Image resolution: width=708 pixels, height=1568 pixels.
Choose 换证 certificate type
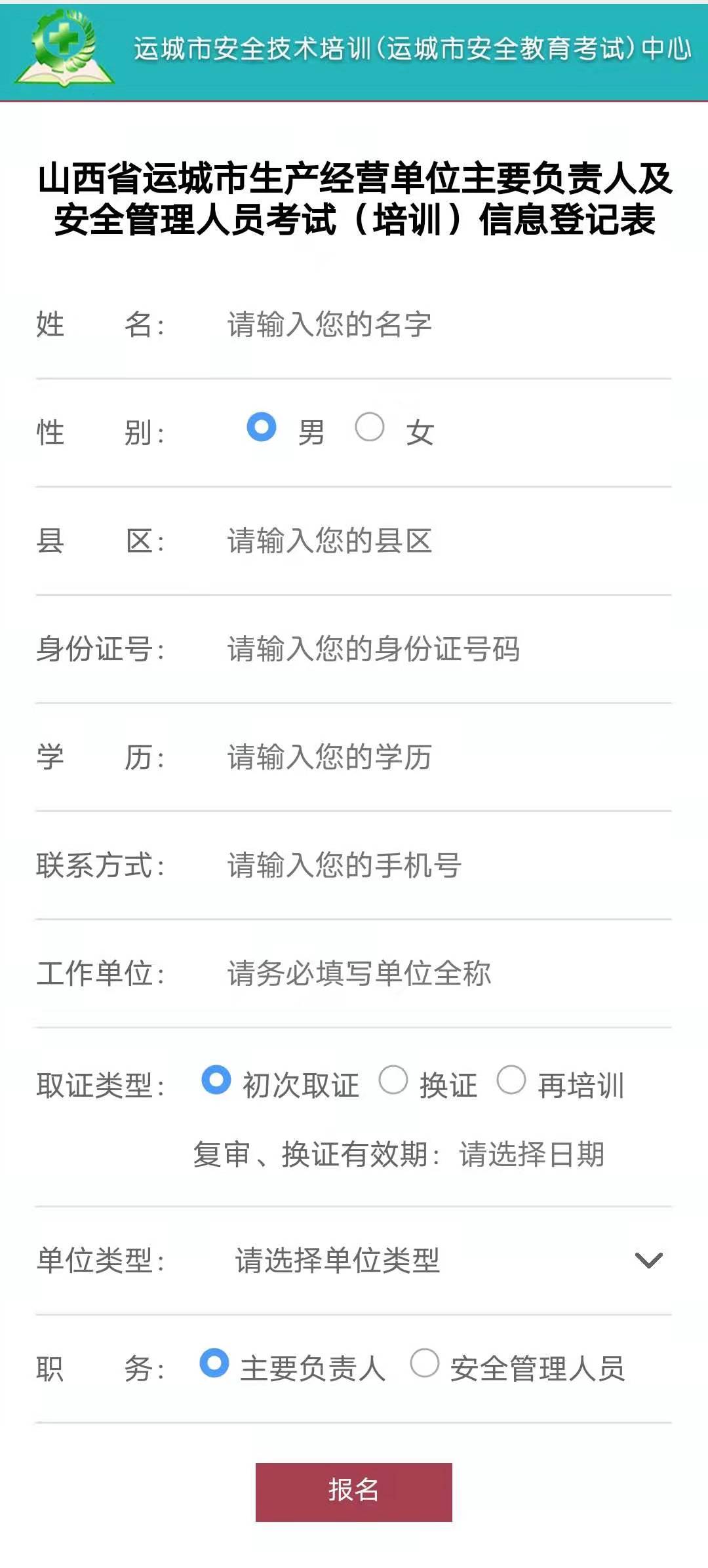point(393,1080)
